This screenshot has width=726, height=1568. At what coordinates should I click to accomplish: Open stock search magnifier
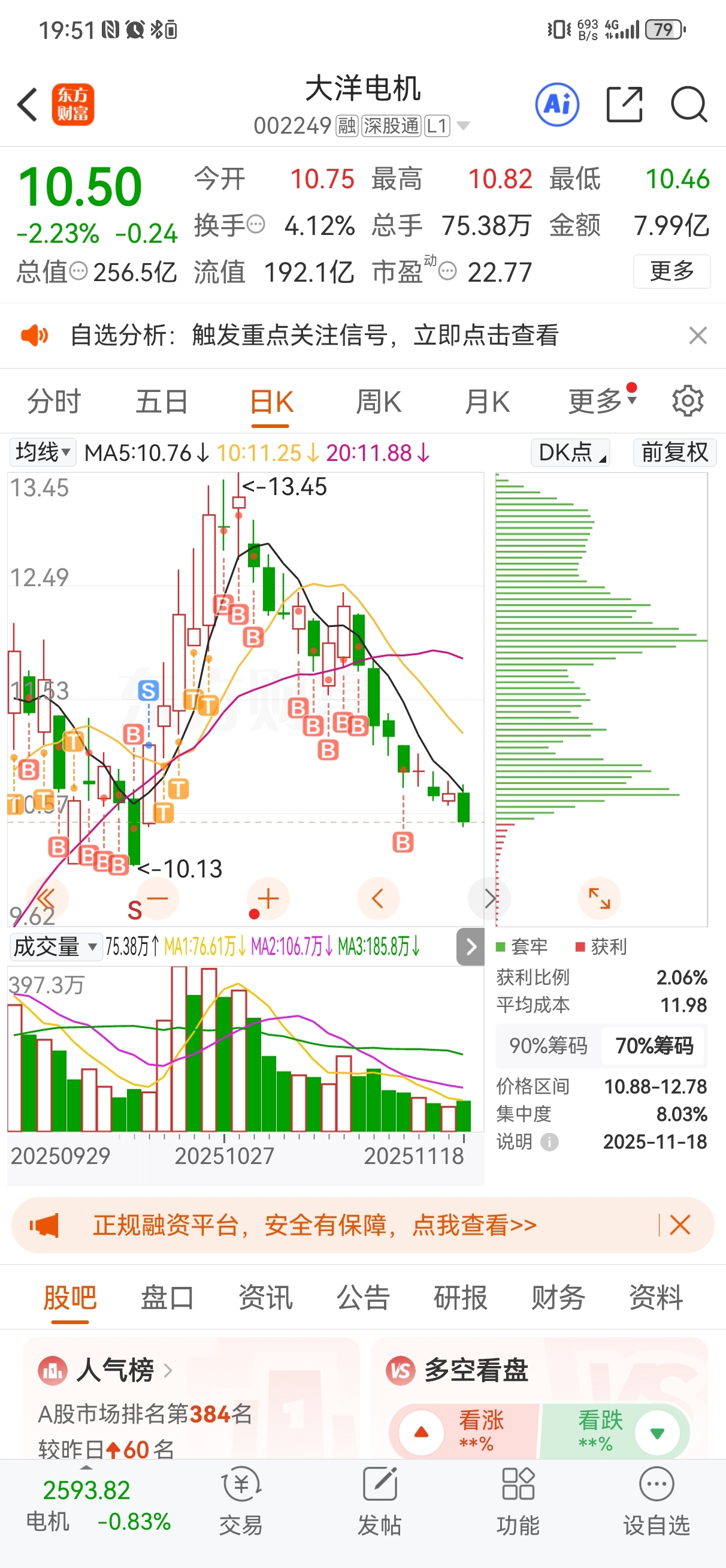[688, 105]
